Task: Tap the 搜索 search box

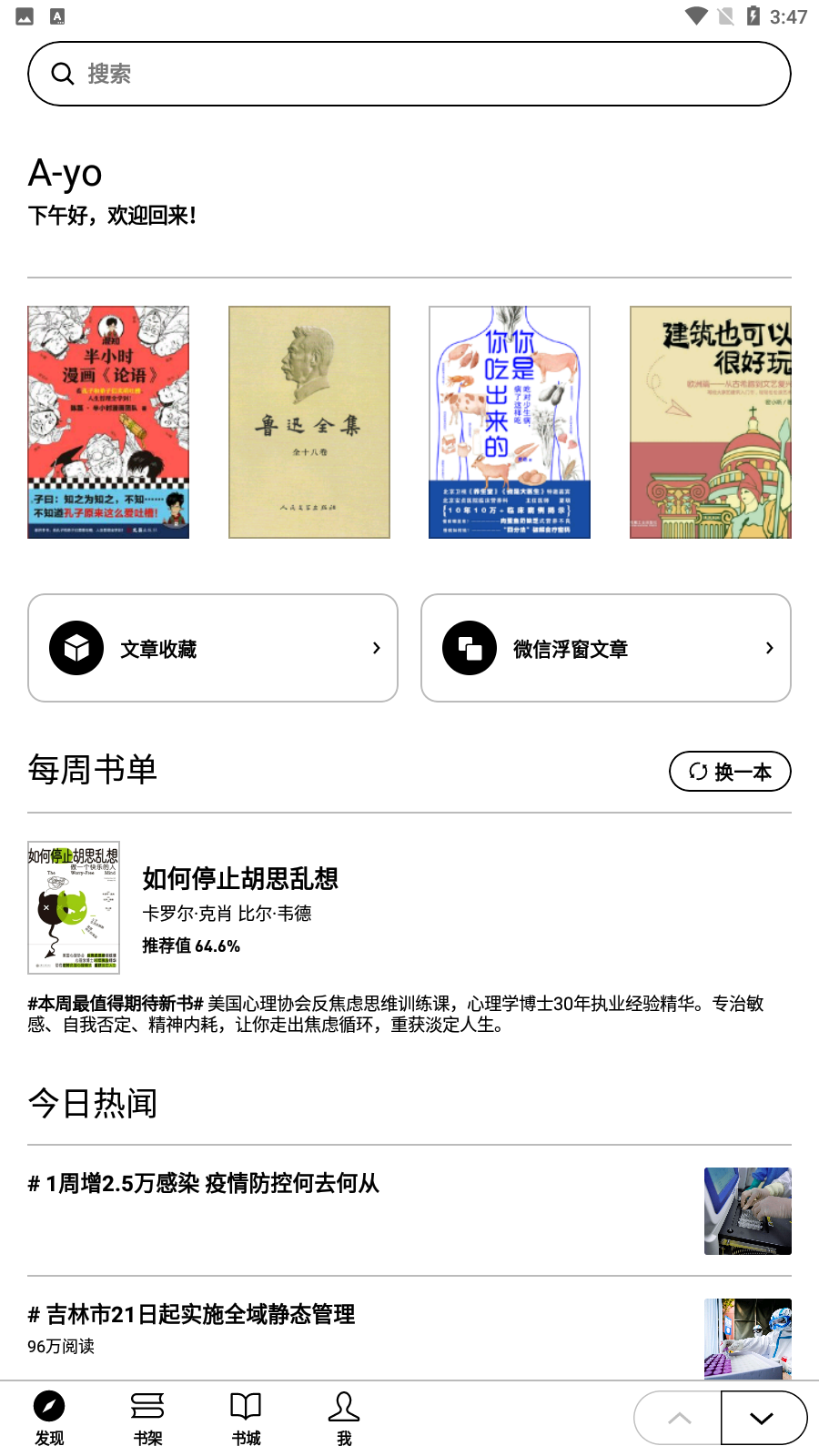Action: click(409, 74)
